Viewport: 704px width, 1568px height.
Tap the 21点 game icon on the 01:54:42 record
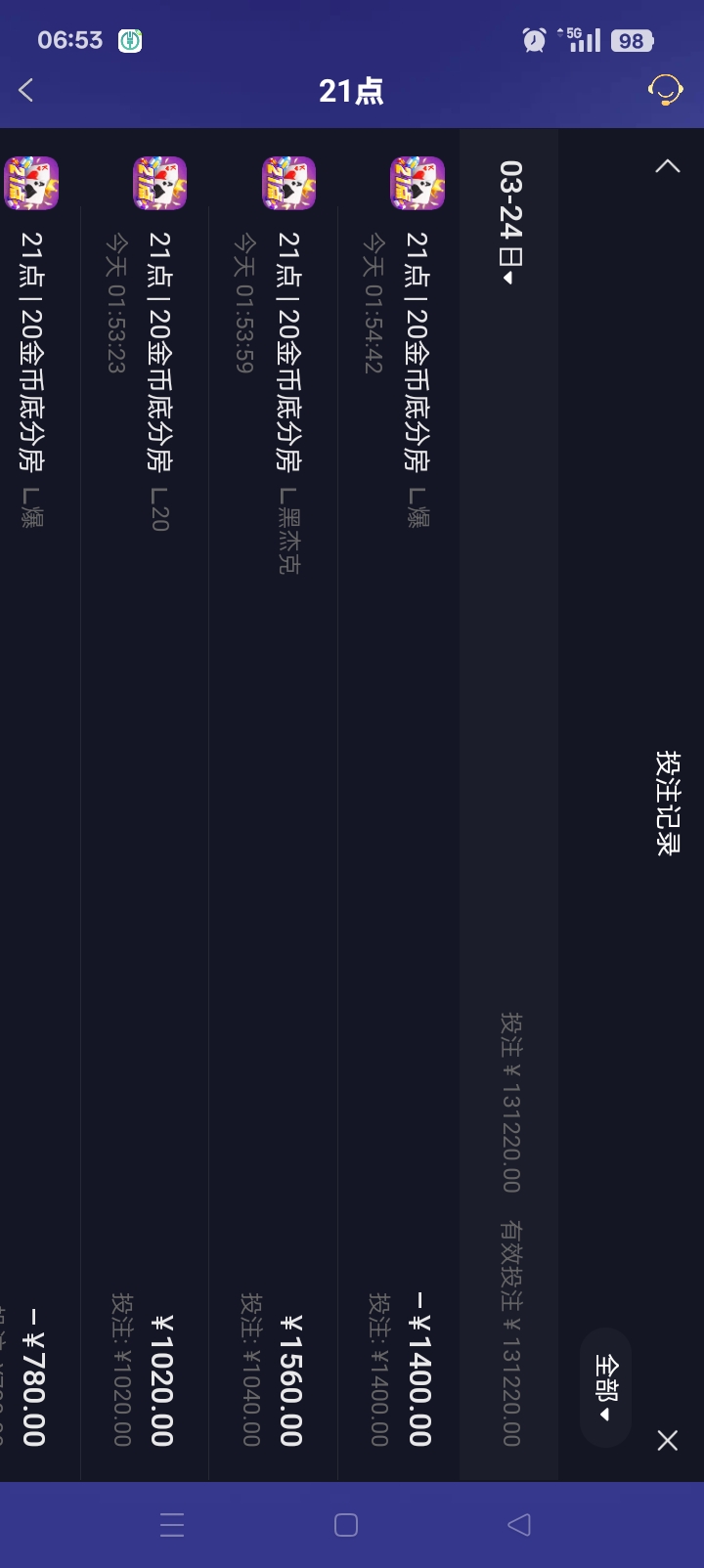(422, 183)
